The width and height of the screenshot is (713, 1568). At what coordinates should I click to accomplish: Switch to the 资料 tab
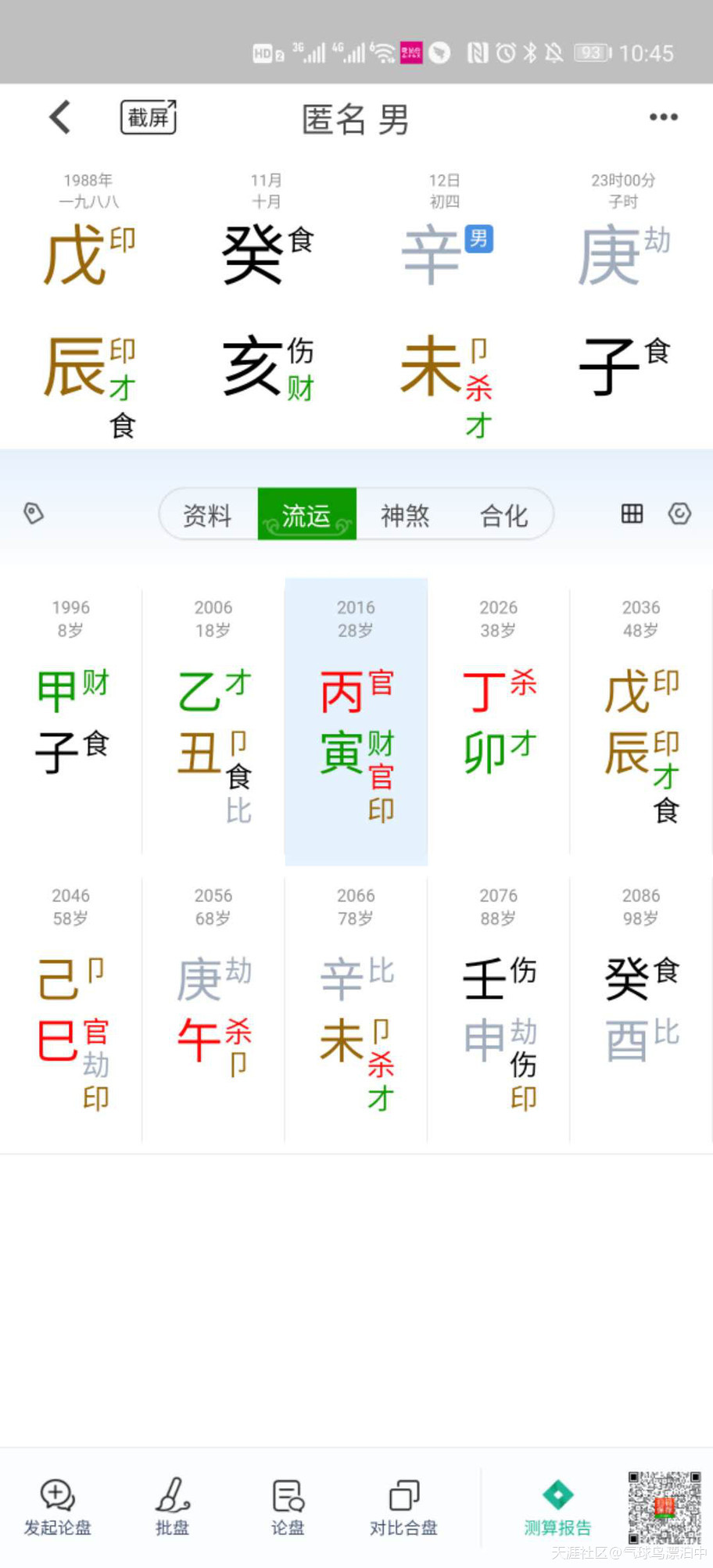coord(208,514)
